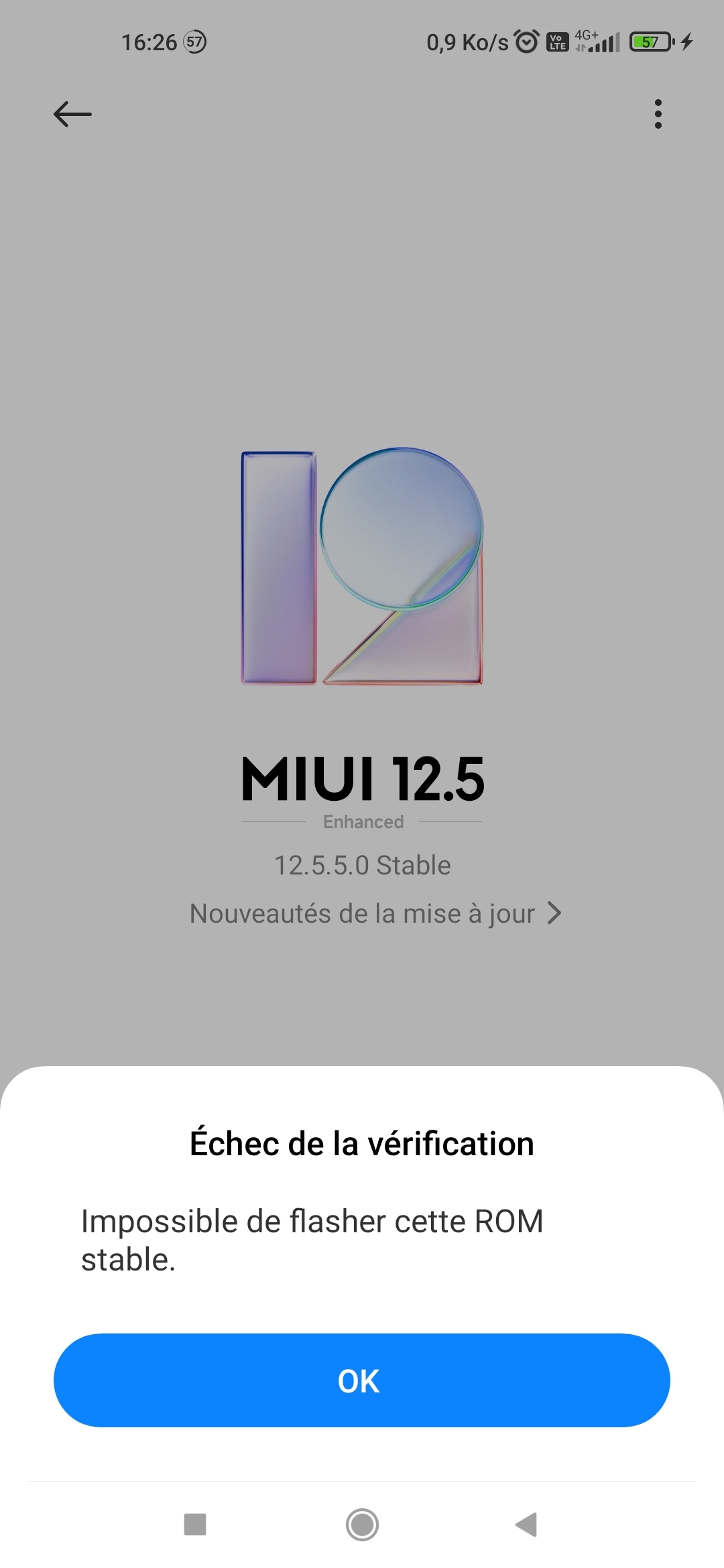The width and height of the screenshot is (724, 1568).
Task: Open recent apps with the square button
Action: click(195, 1524)
